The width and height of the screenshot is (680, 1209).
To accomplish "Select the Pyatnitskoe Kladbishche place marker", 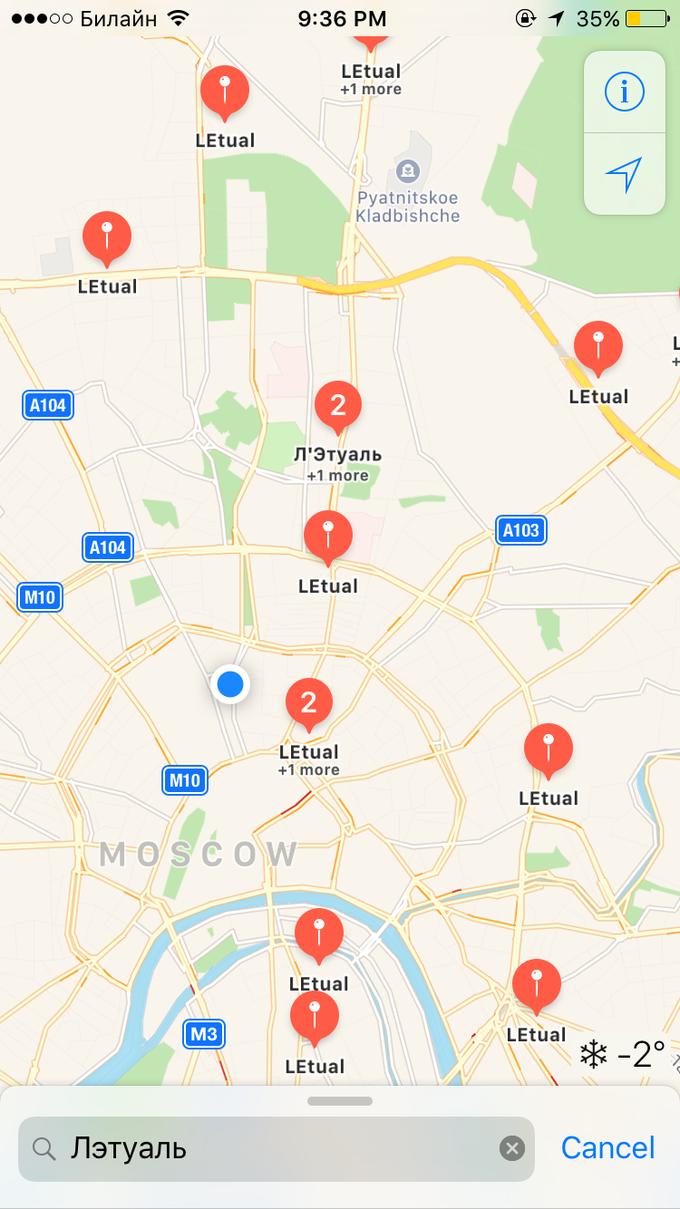I will tap(407, 171).
